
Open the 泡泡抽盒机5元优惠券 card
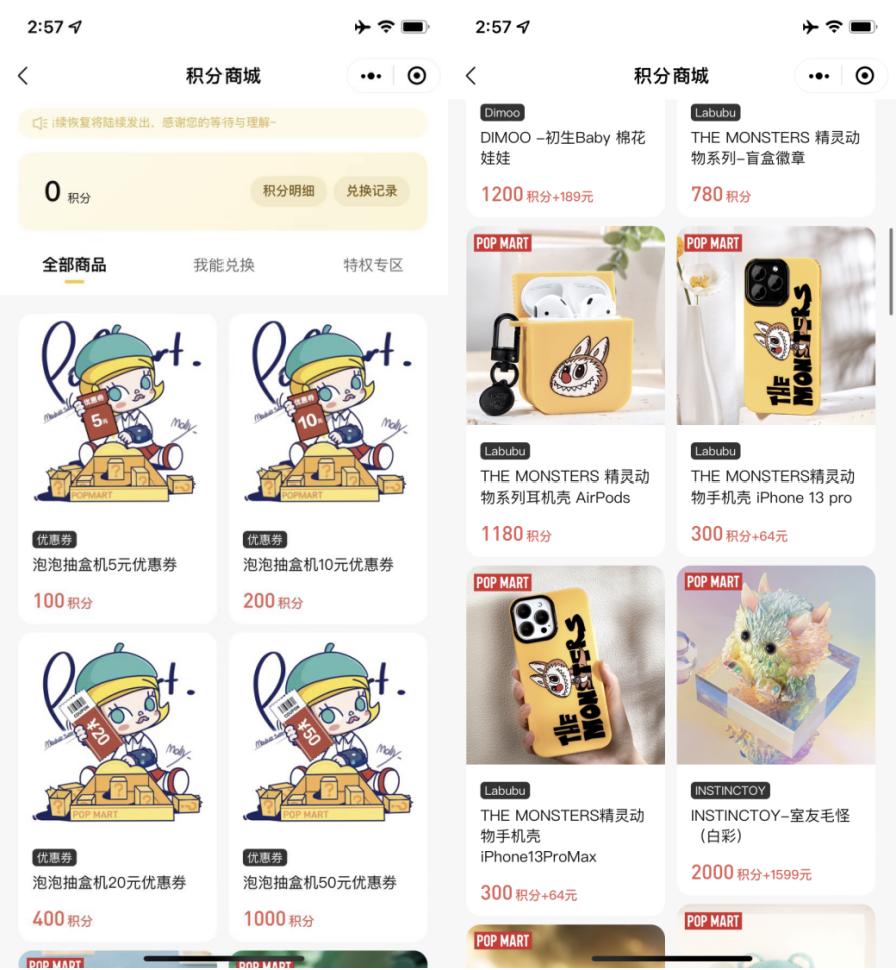tap(117, 467)
